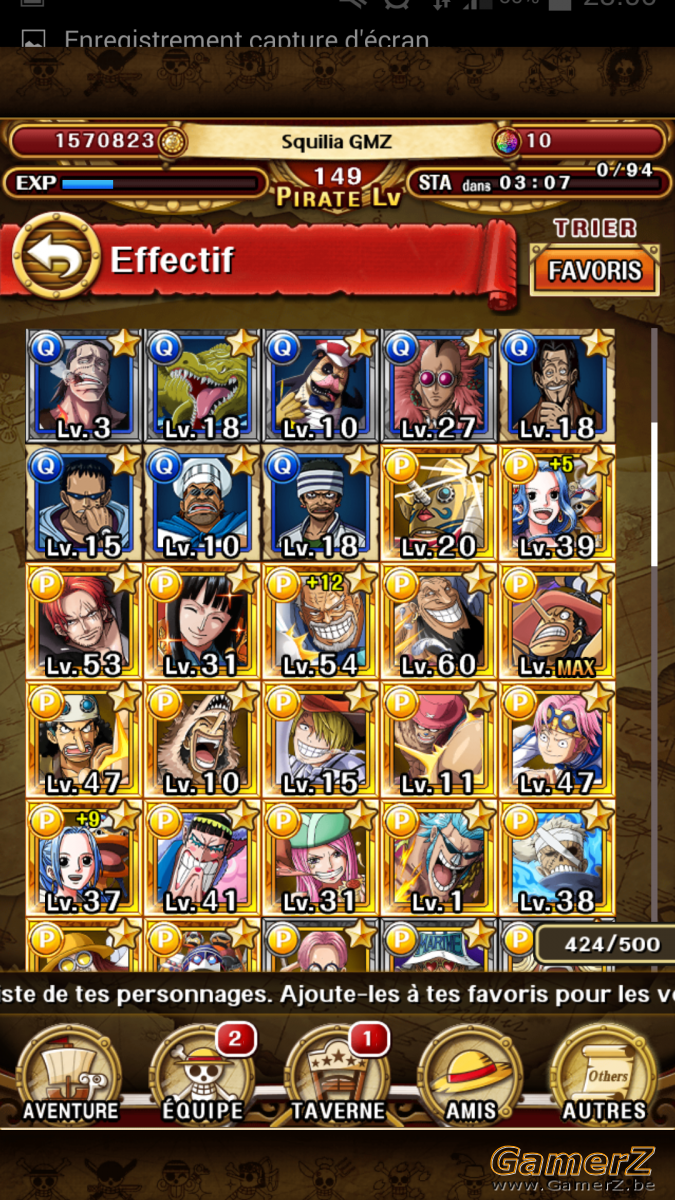Viewport: 675px width, 1200px height.
Task: Open the Lv.53 red-haired character
Action: click(x=84, y=623)
